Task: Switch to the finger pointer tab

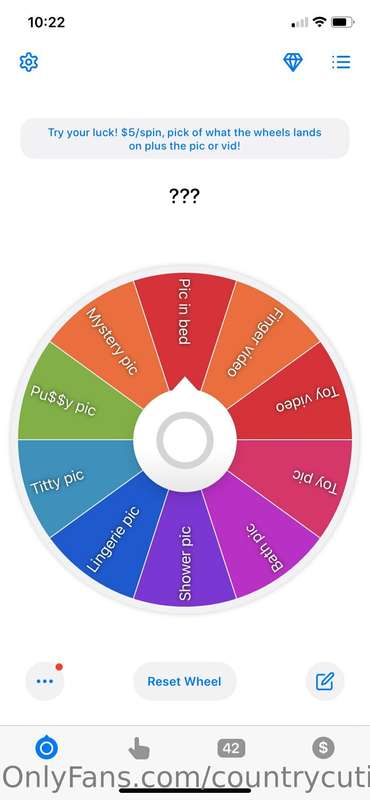Action: pyautogui.click(x=139, y=748)
